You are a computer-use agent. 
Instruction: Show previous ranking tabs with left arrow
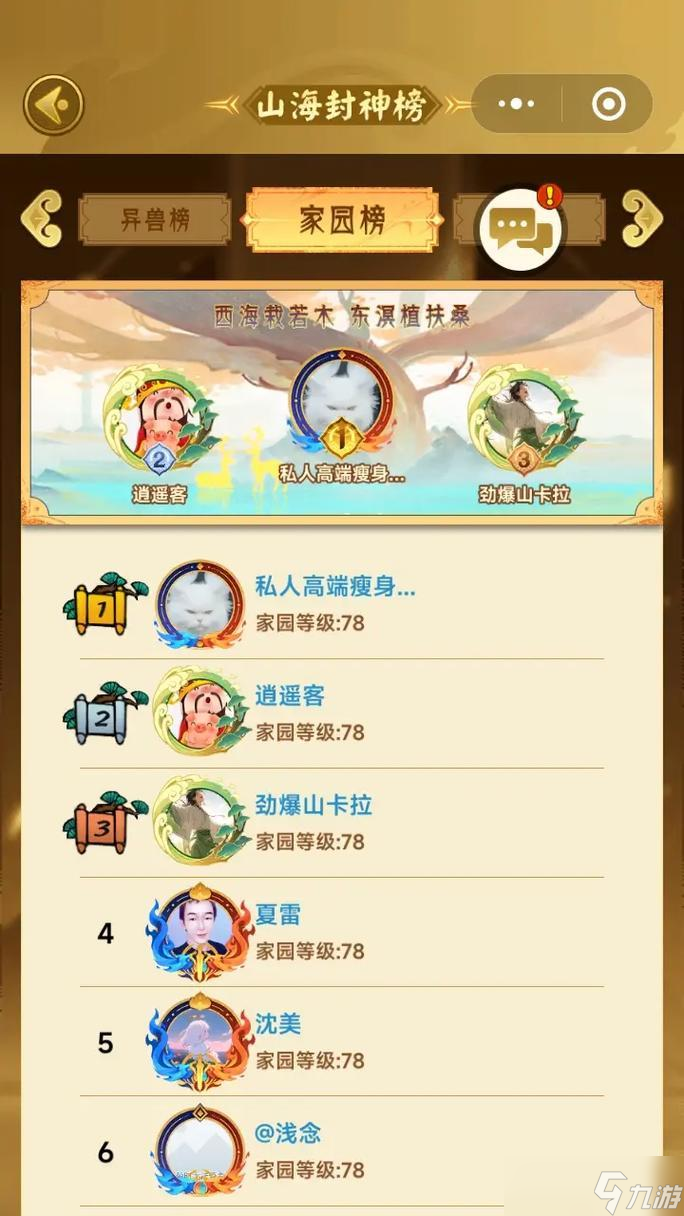click(x=42, y=220)
